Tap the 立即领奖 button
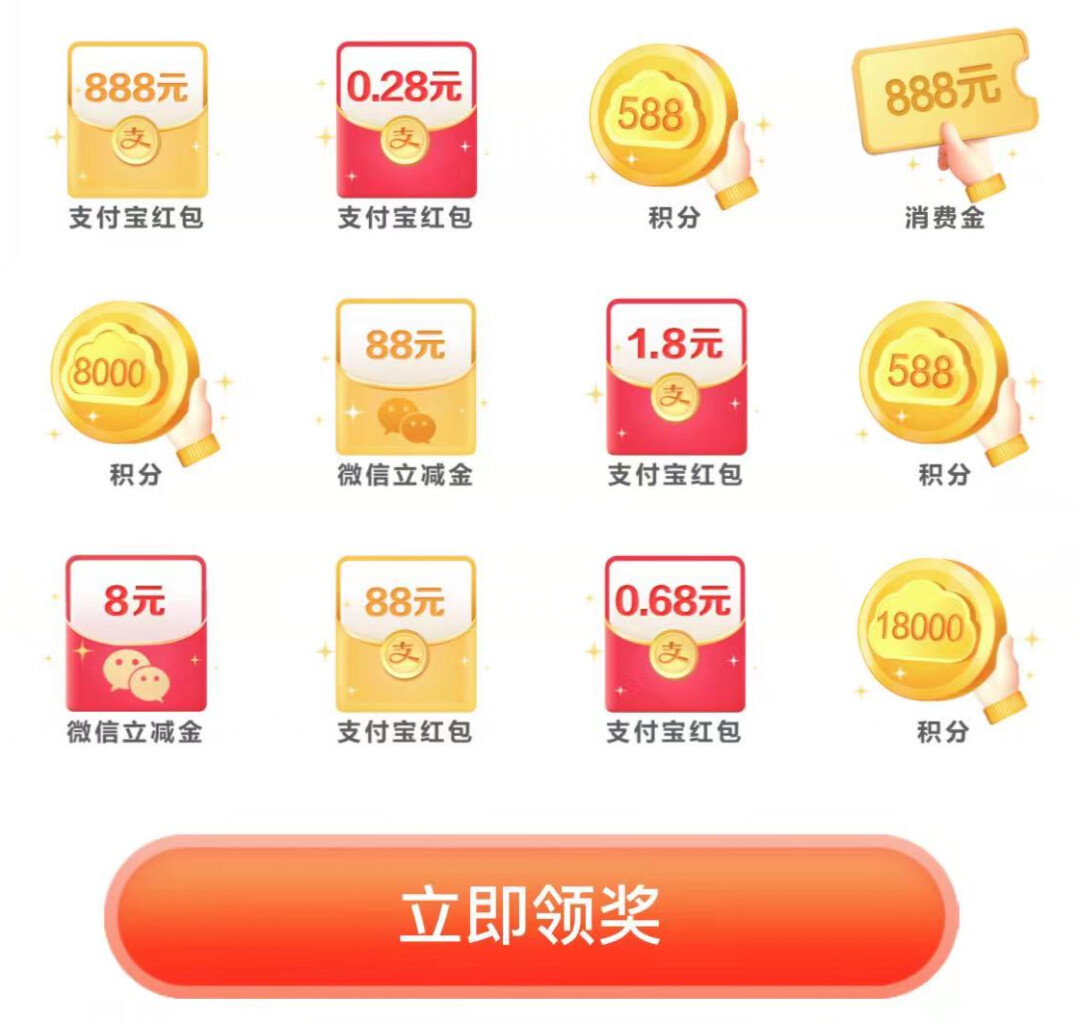 coord(531,914)
